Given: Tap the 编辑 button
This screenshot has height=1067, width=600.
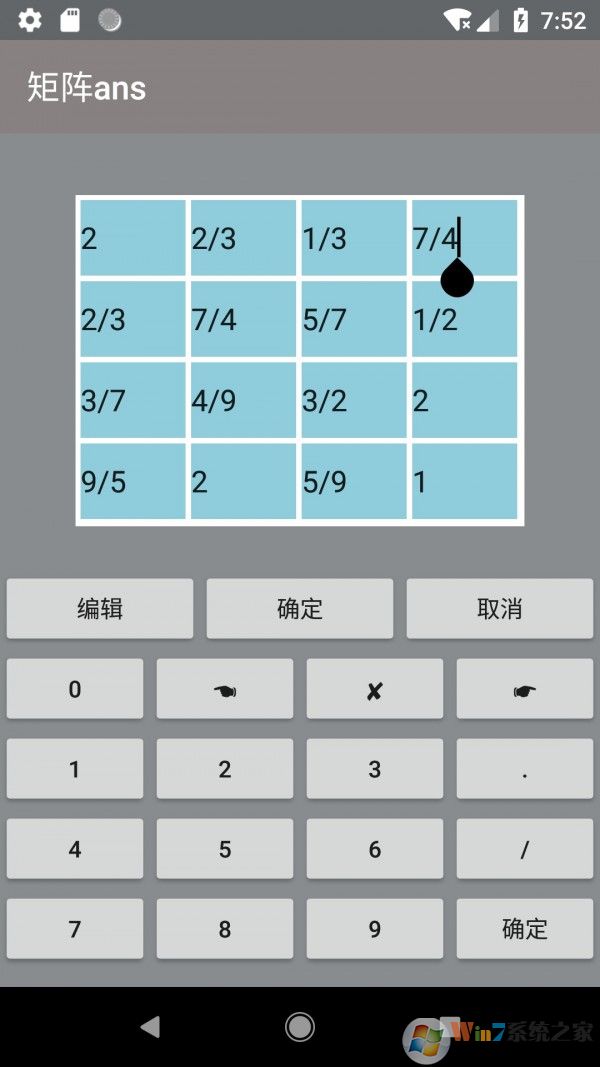Looking at the screenshot, I should (x=100, y=608).
